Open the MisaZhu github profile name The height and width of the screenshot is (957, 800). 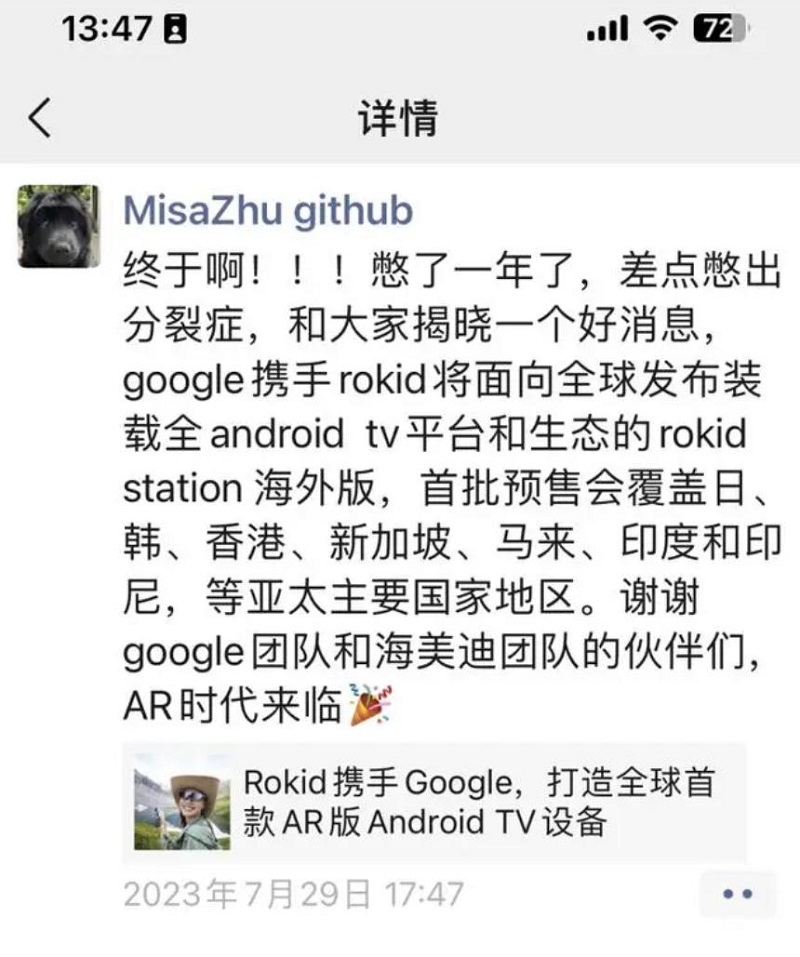tap(267, 212)
